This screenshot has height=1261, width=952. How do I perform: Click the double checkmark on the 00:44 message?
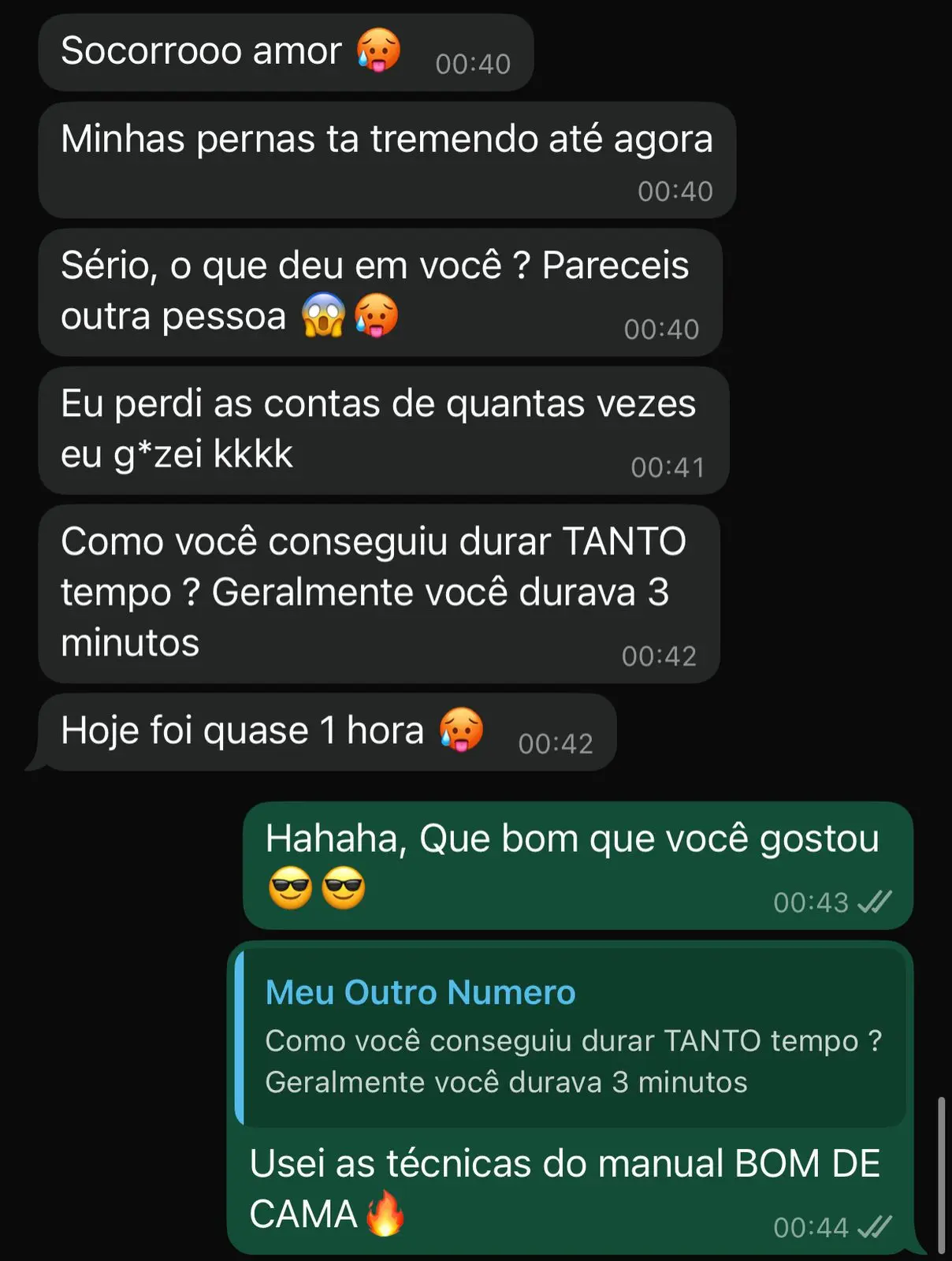[873, 1227]
